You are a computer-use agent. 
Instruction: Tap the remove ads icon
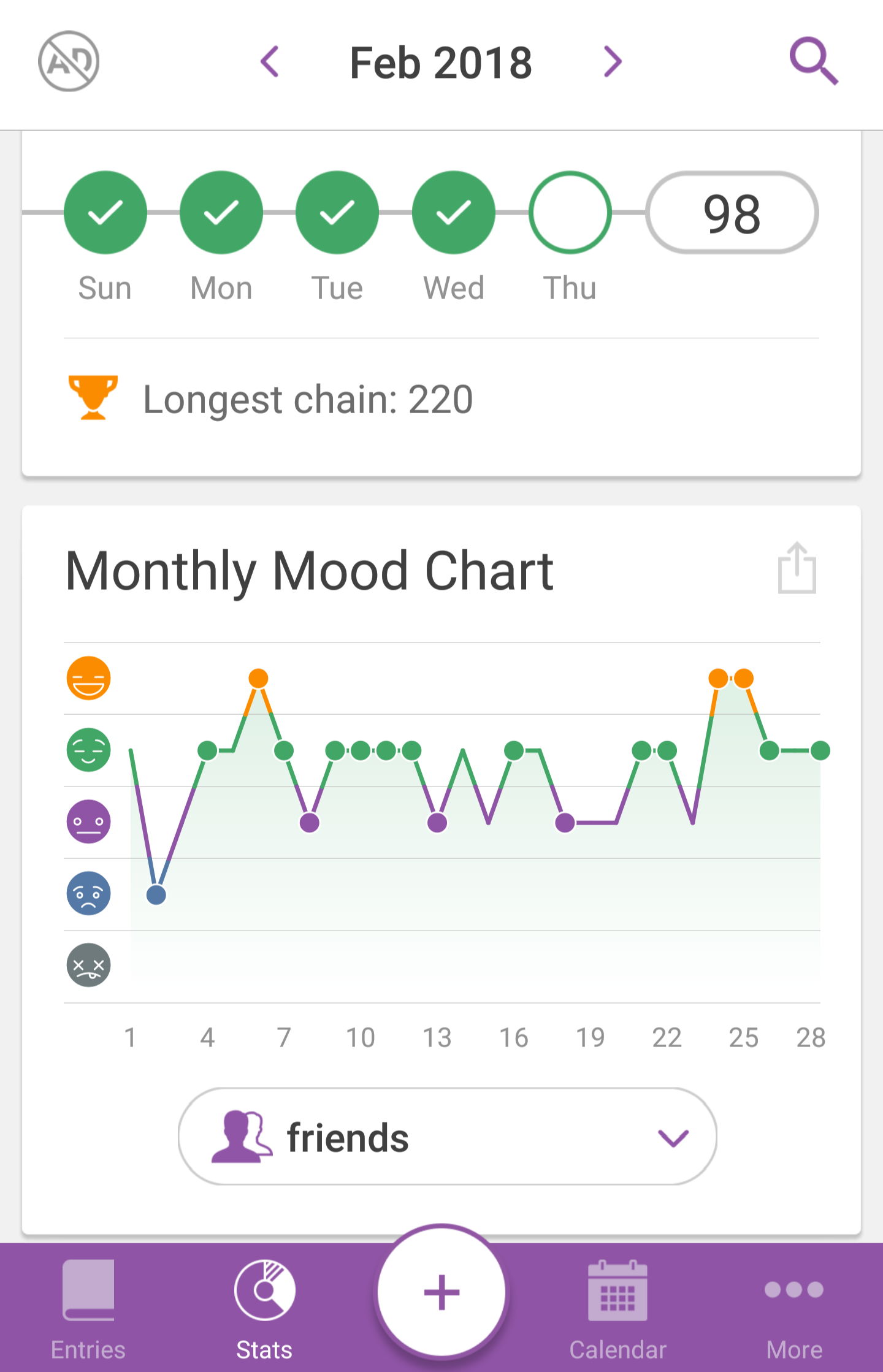(69, 61)
